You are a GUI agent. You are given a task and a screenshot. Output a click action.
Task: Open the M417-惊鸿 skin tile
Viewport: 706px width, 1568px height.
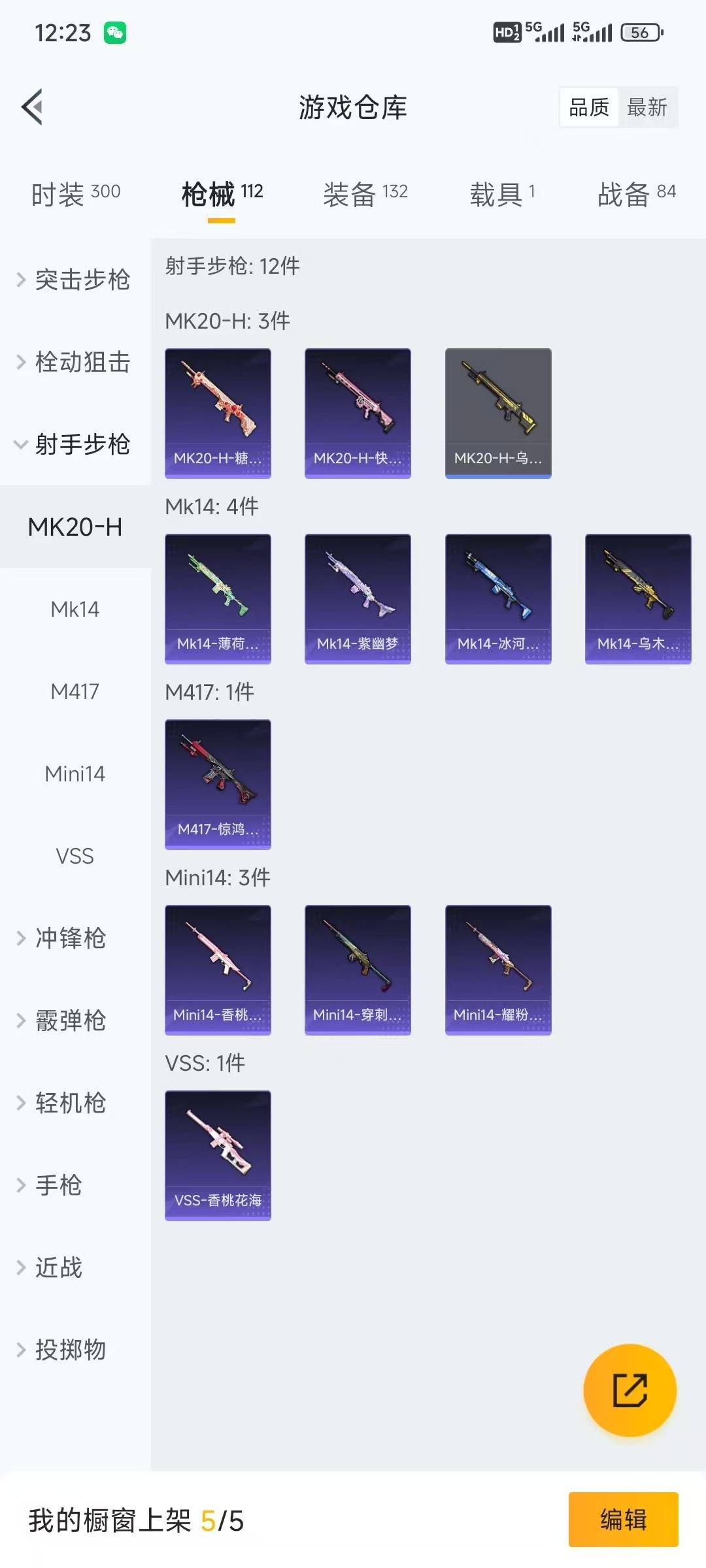coord(218,784)
